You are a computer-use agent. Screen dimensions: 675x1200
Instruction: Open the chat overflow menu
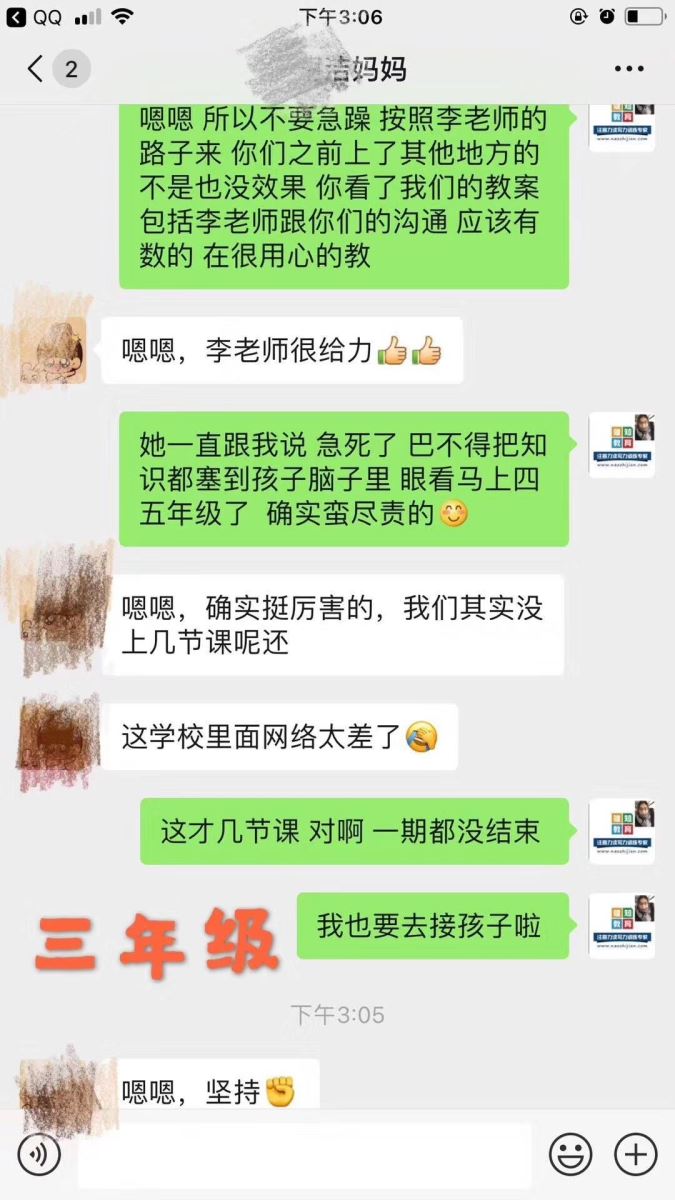click(629, 69)
